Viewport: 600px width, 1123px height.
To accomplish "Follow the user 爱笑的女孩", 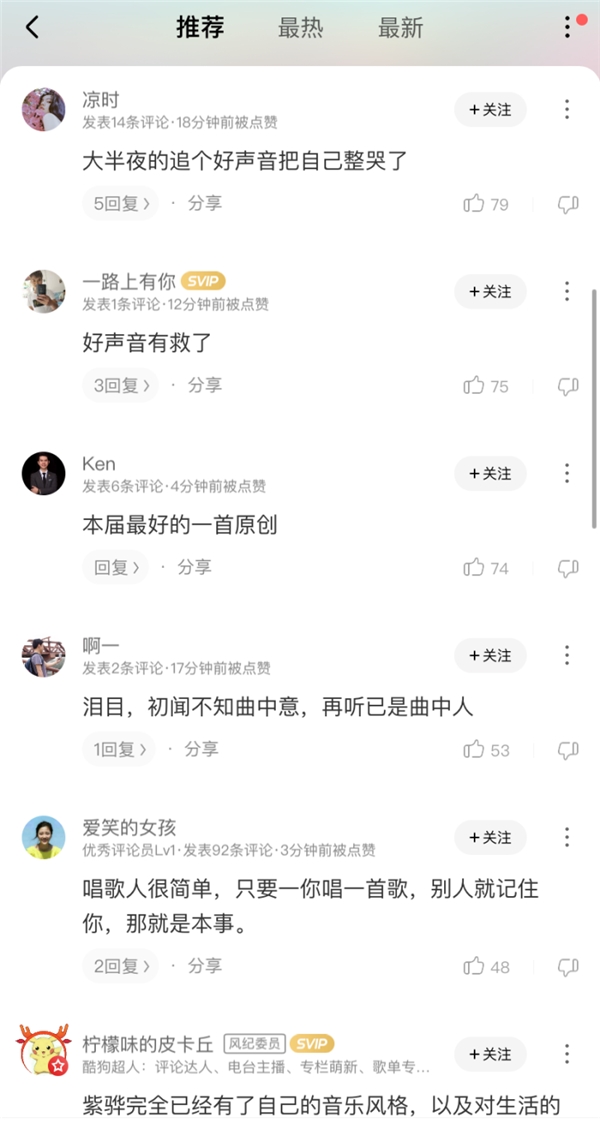I will (490, 838).
